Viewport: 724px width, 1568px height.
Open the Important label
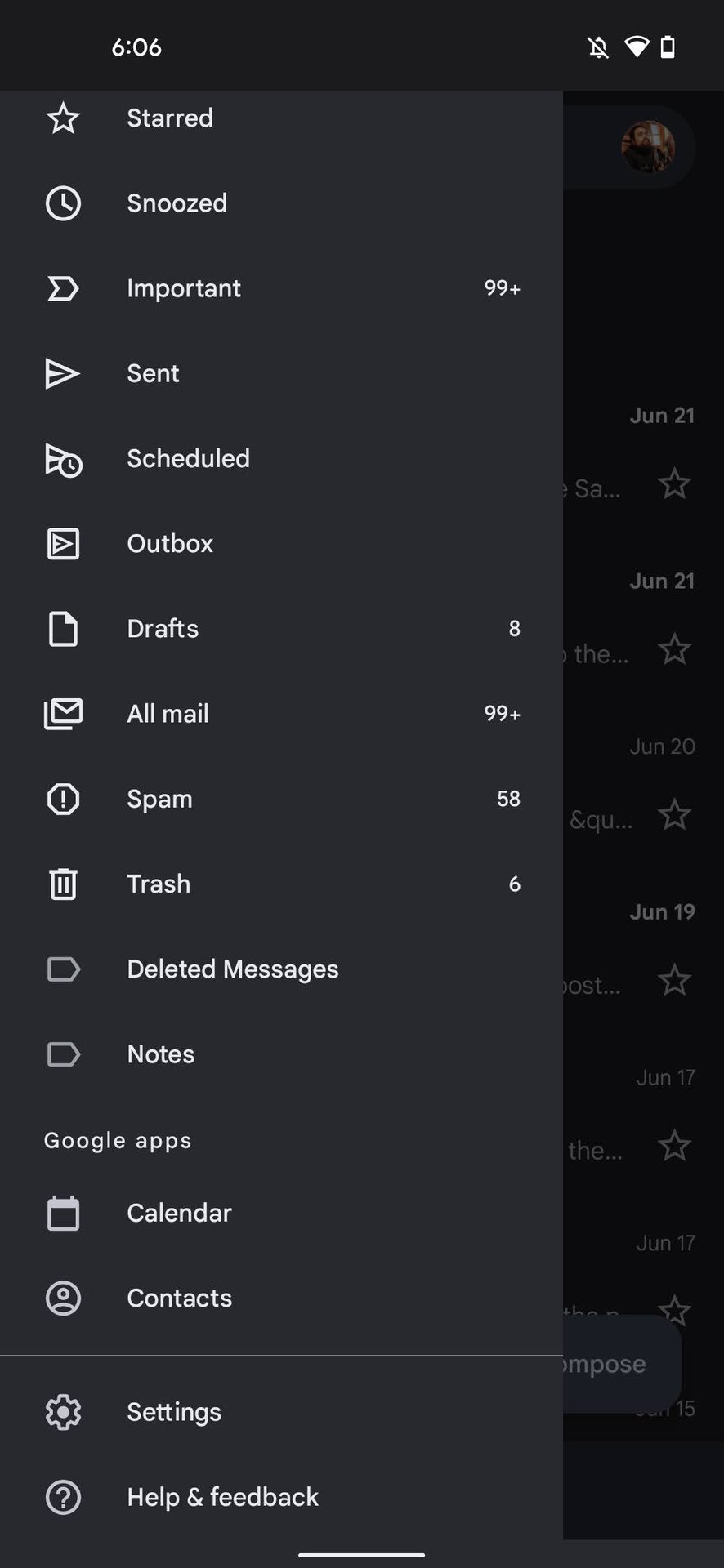[x=184, y=288]
